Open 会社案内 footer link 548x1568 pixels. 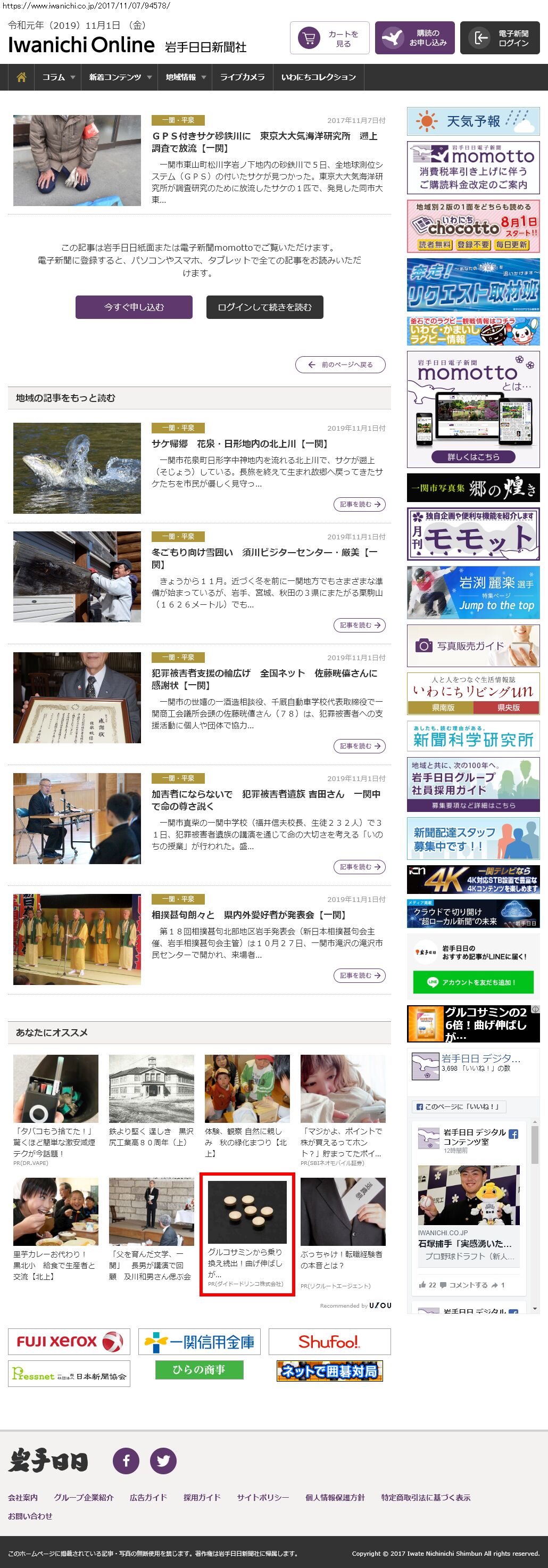click(23, 1497)
